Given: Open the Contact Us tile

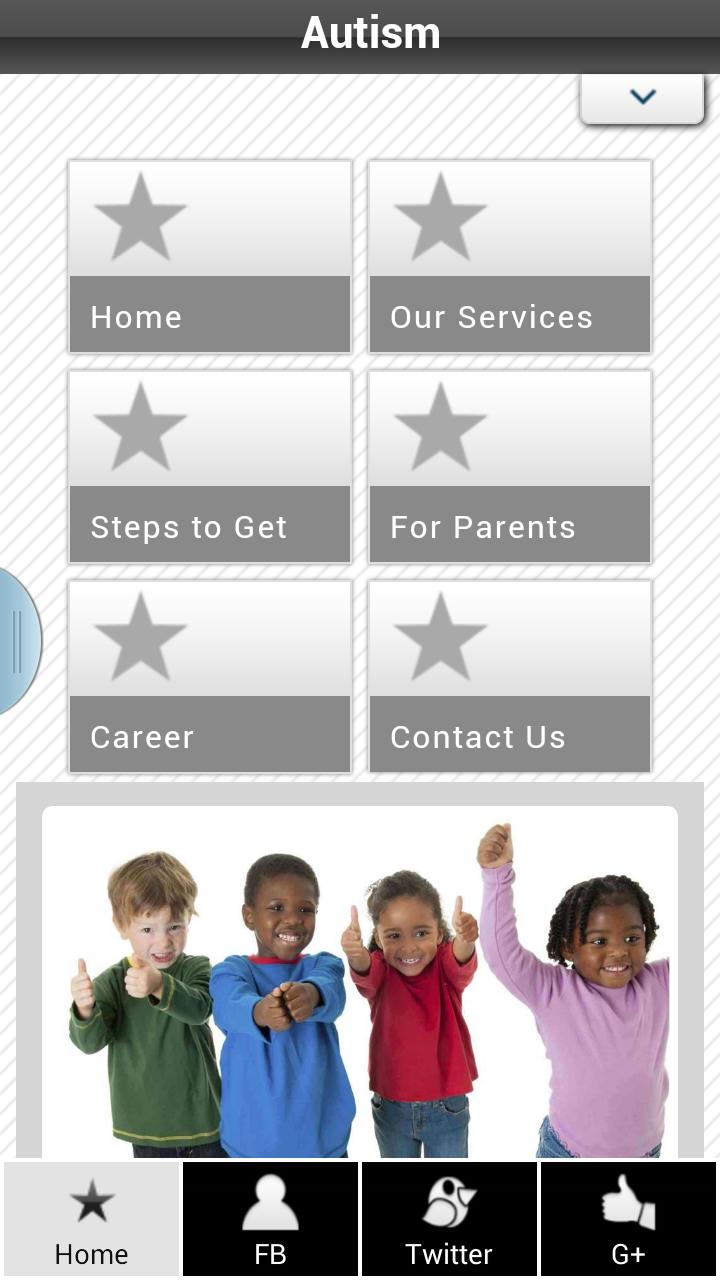Looking at the screenshot, I should 510,677.
